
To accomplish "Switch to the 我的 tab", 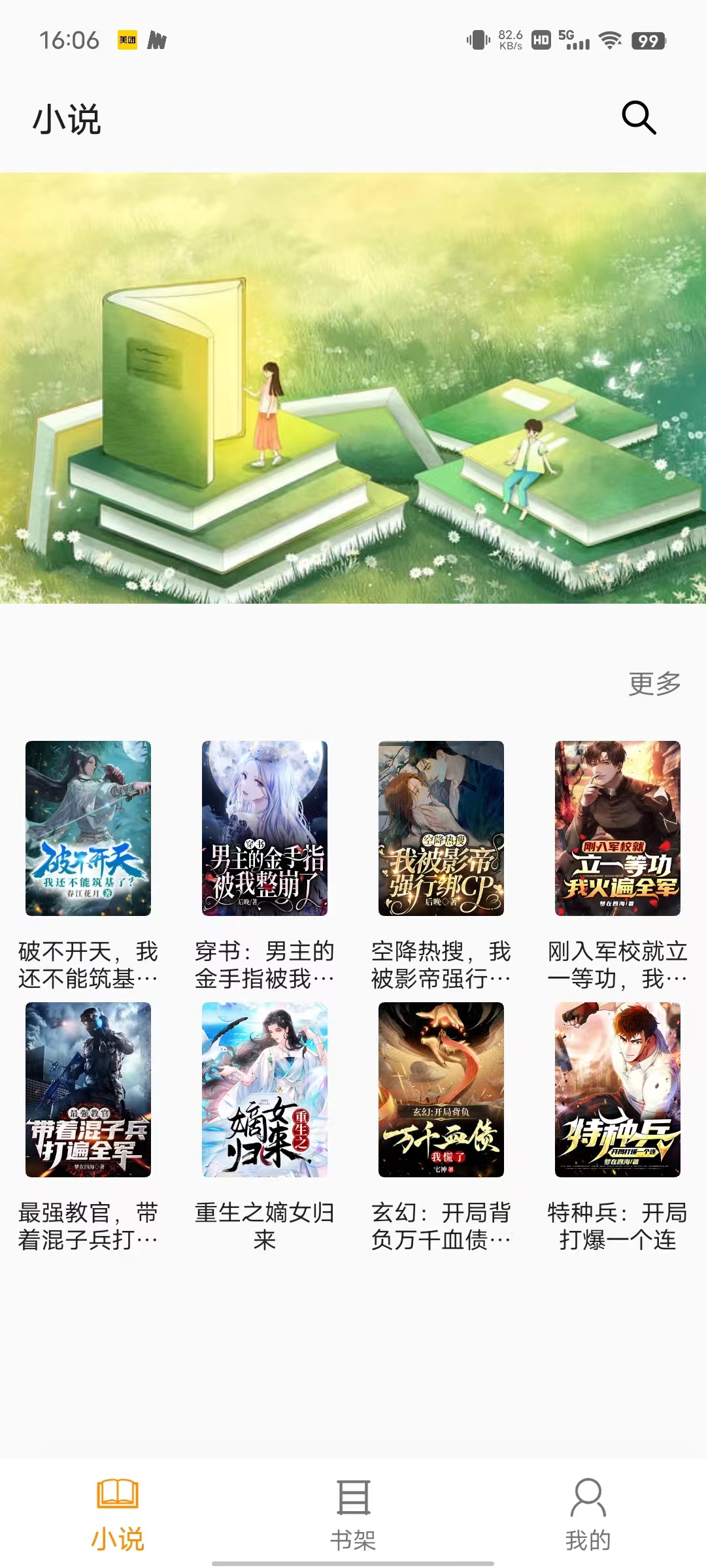I will coord(588,1514).
